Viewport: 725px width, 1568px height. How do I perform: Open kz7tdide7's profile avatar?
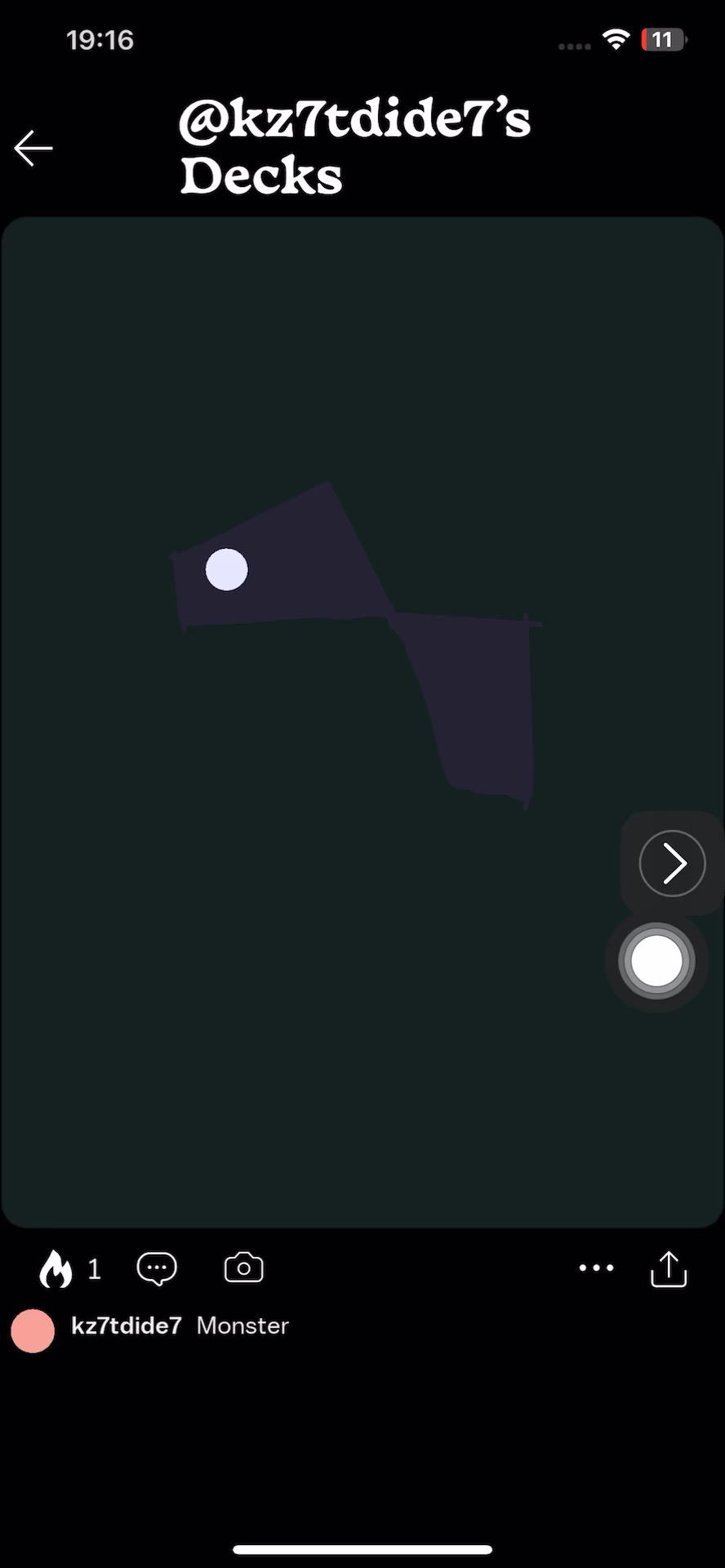(33, 1330)
